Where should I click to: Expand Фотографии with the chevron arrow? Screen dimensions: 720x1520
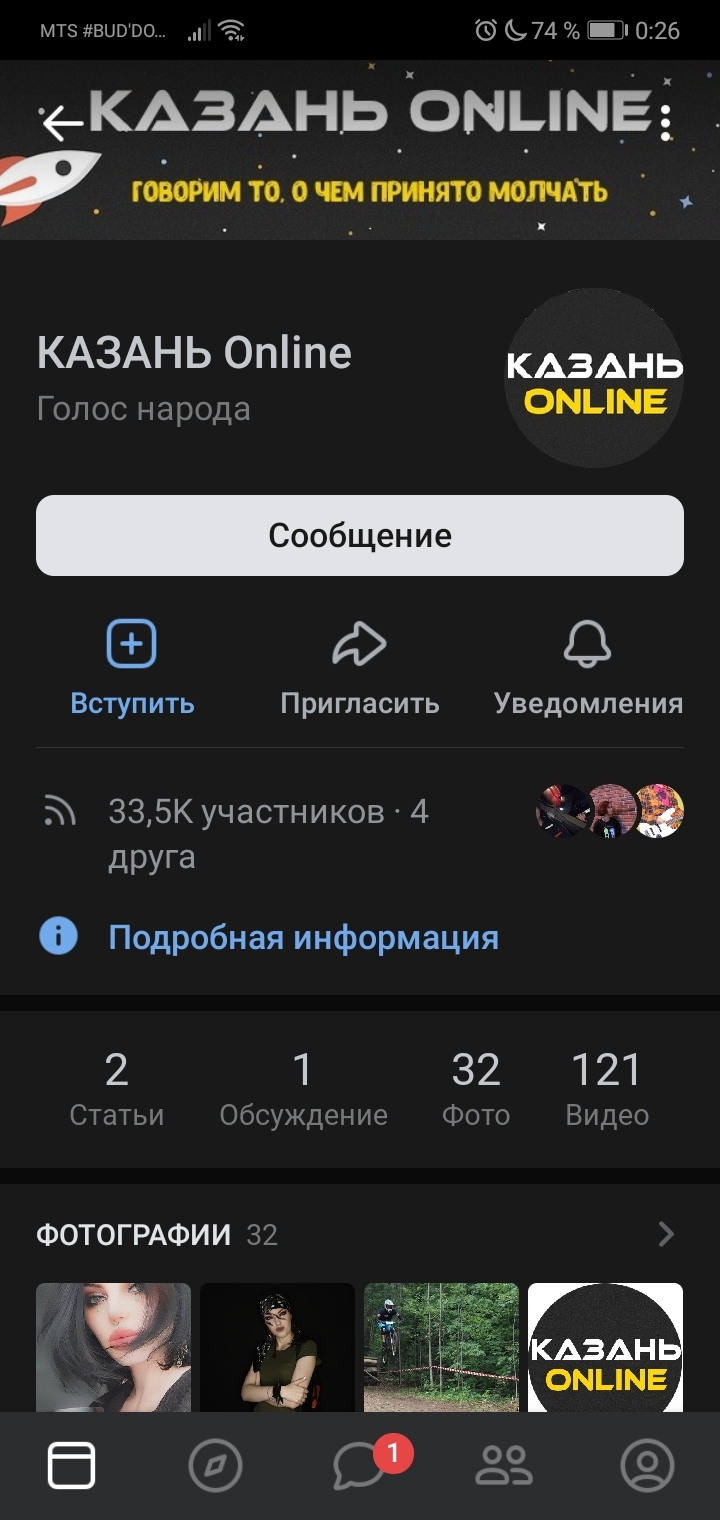pos(666,1235)
